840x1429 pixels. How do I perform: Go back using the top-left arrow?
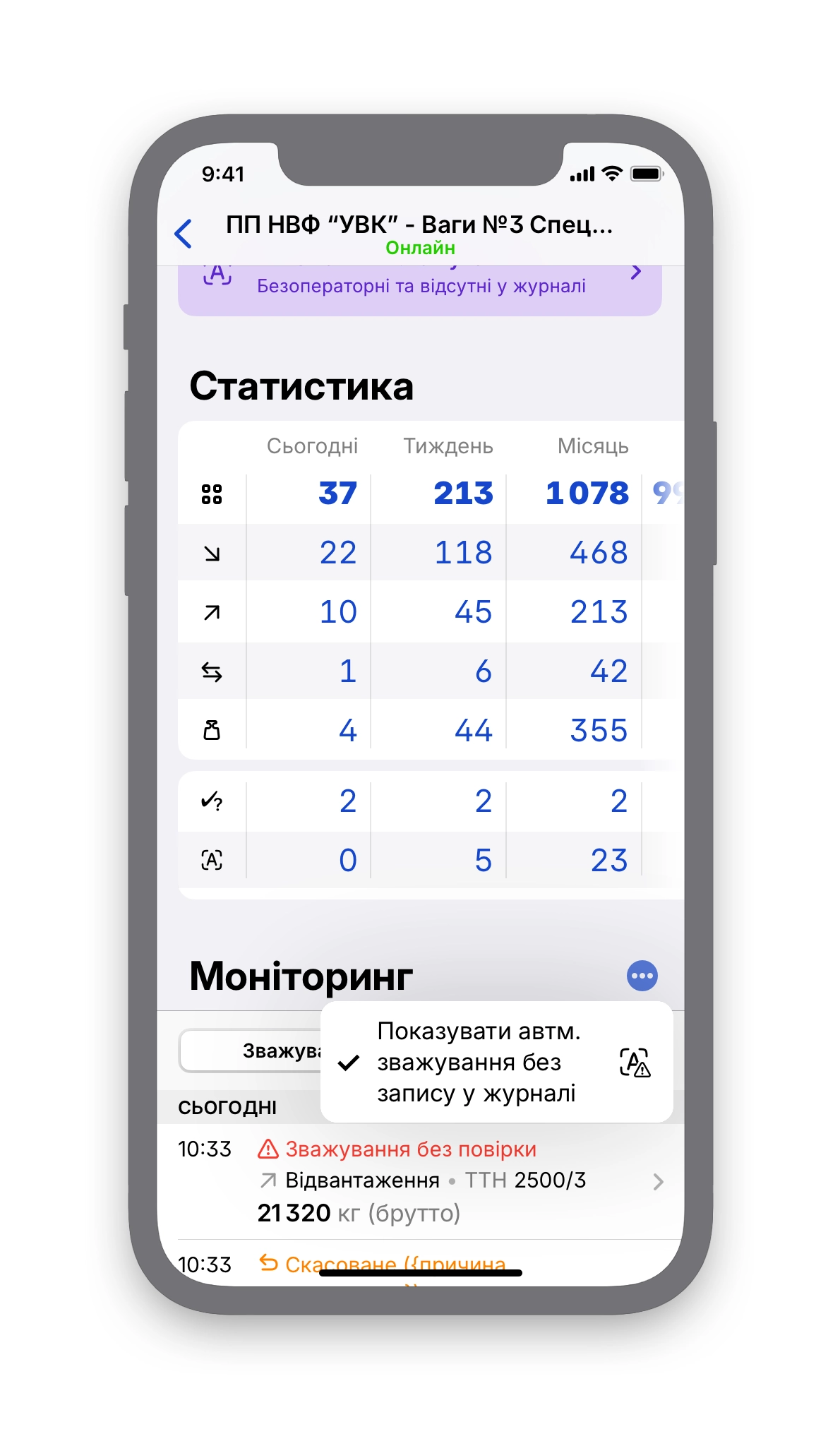(x=184, y=234)
